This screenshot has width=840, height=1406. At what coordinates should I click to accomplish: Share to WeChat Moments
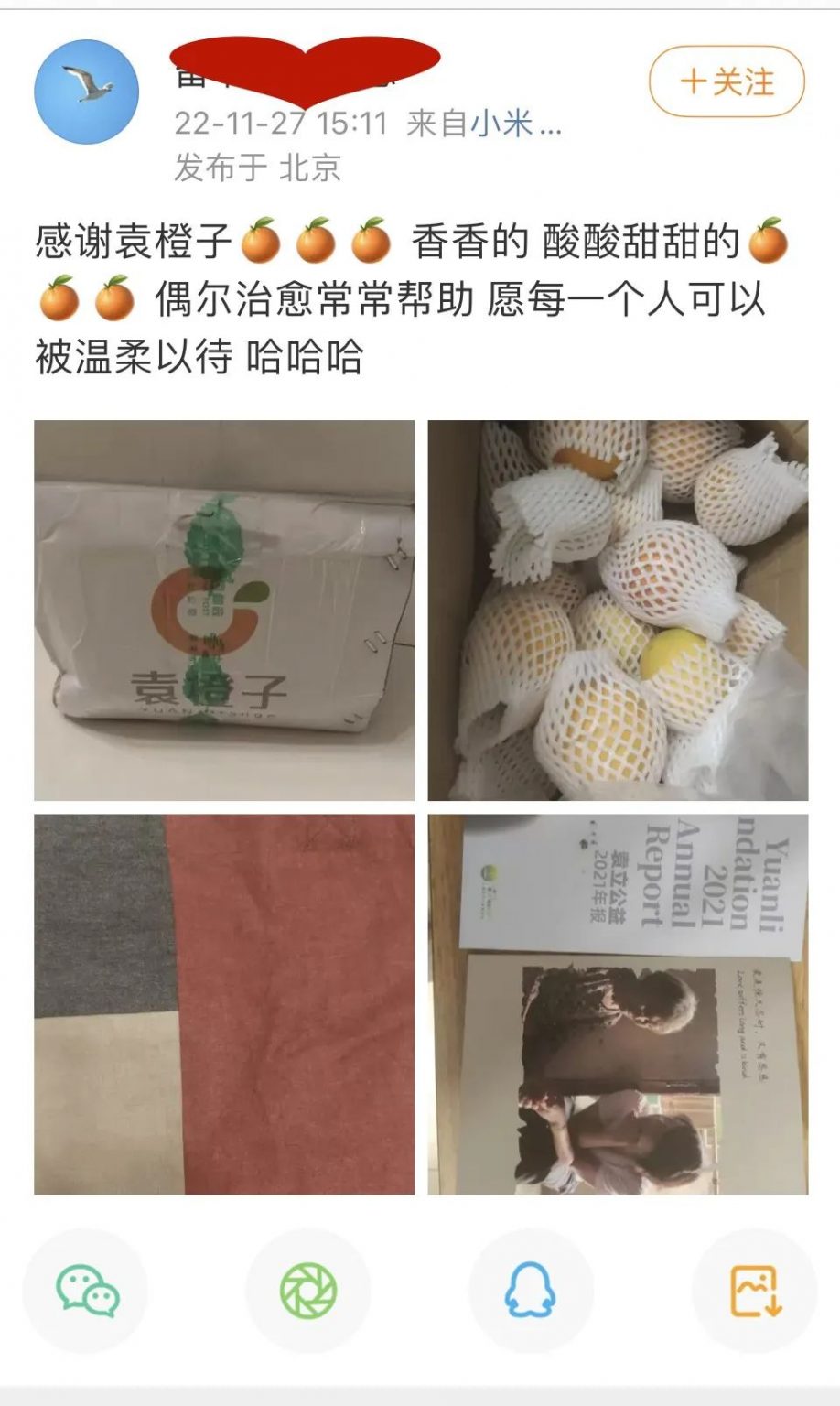click(308, 1291)
